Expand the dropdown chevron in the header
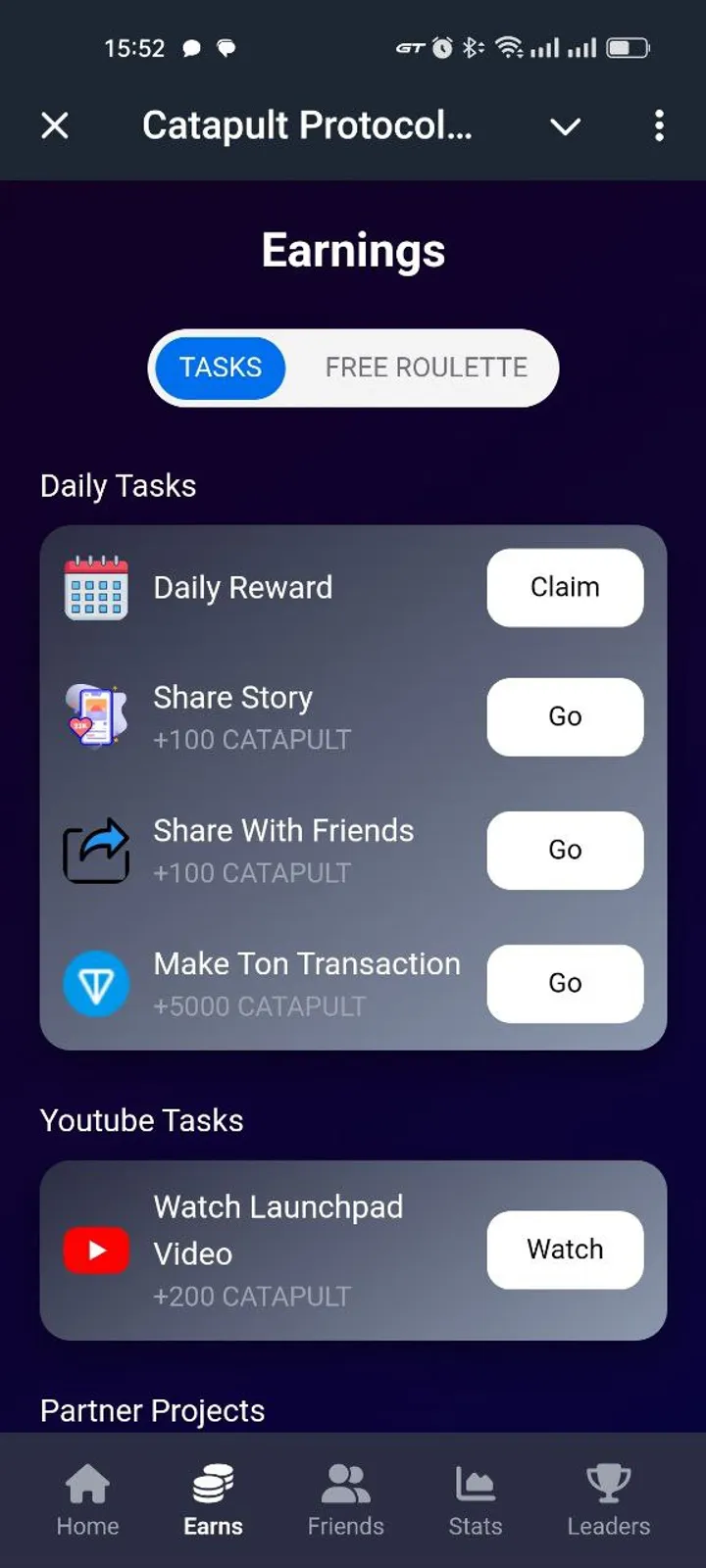The height and width of the screenshot is (1568, 706). tap(565, 126)
